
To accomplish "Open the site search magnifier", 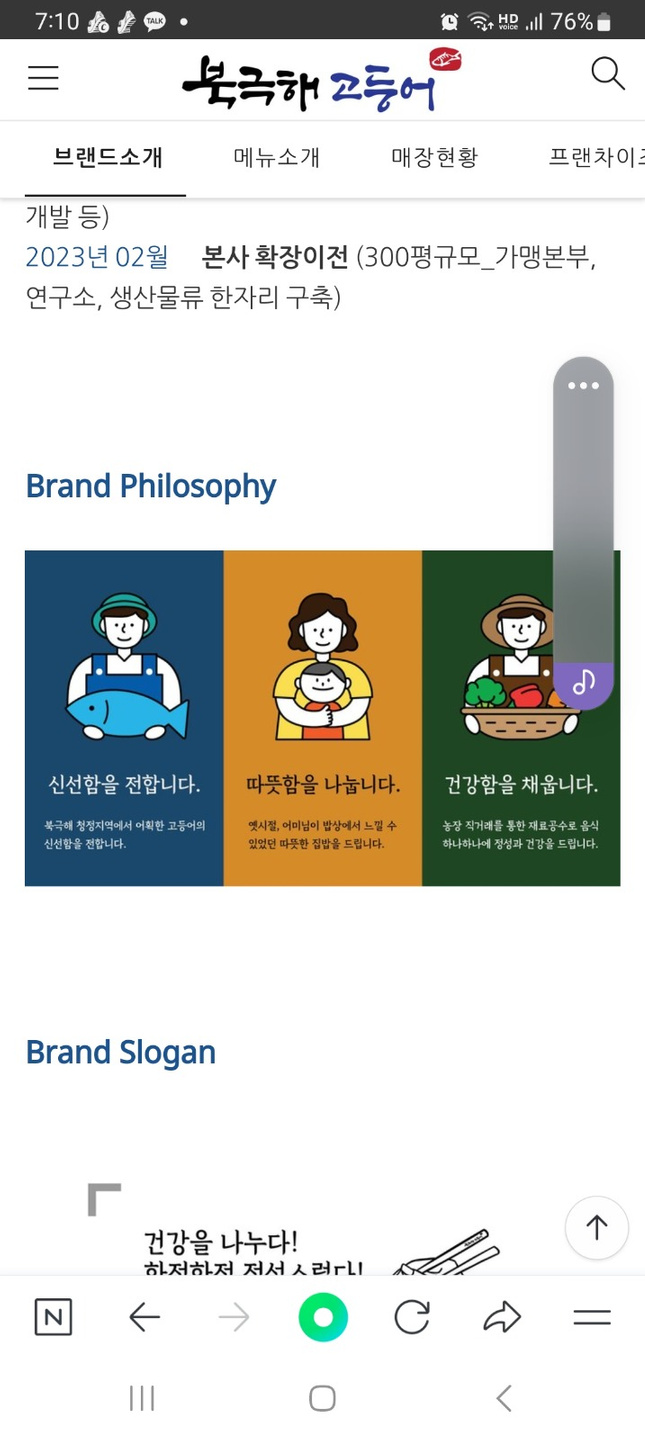I will pos(607,74).
